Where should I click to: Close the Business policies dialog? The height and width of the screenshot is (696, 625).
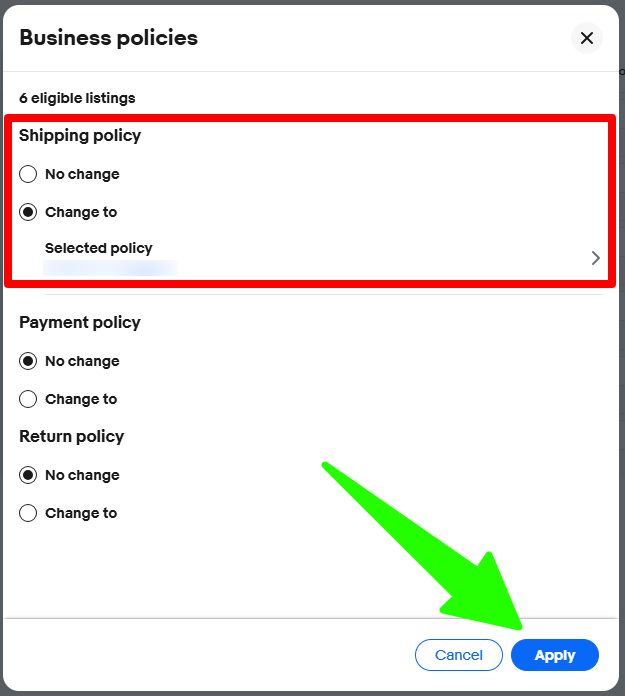pyautogui.click(x=587, y=38)
